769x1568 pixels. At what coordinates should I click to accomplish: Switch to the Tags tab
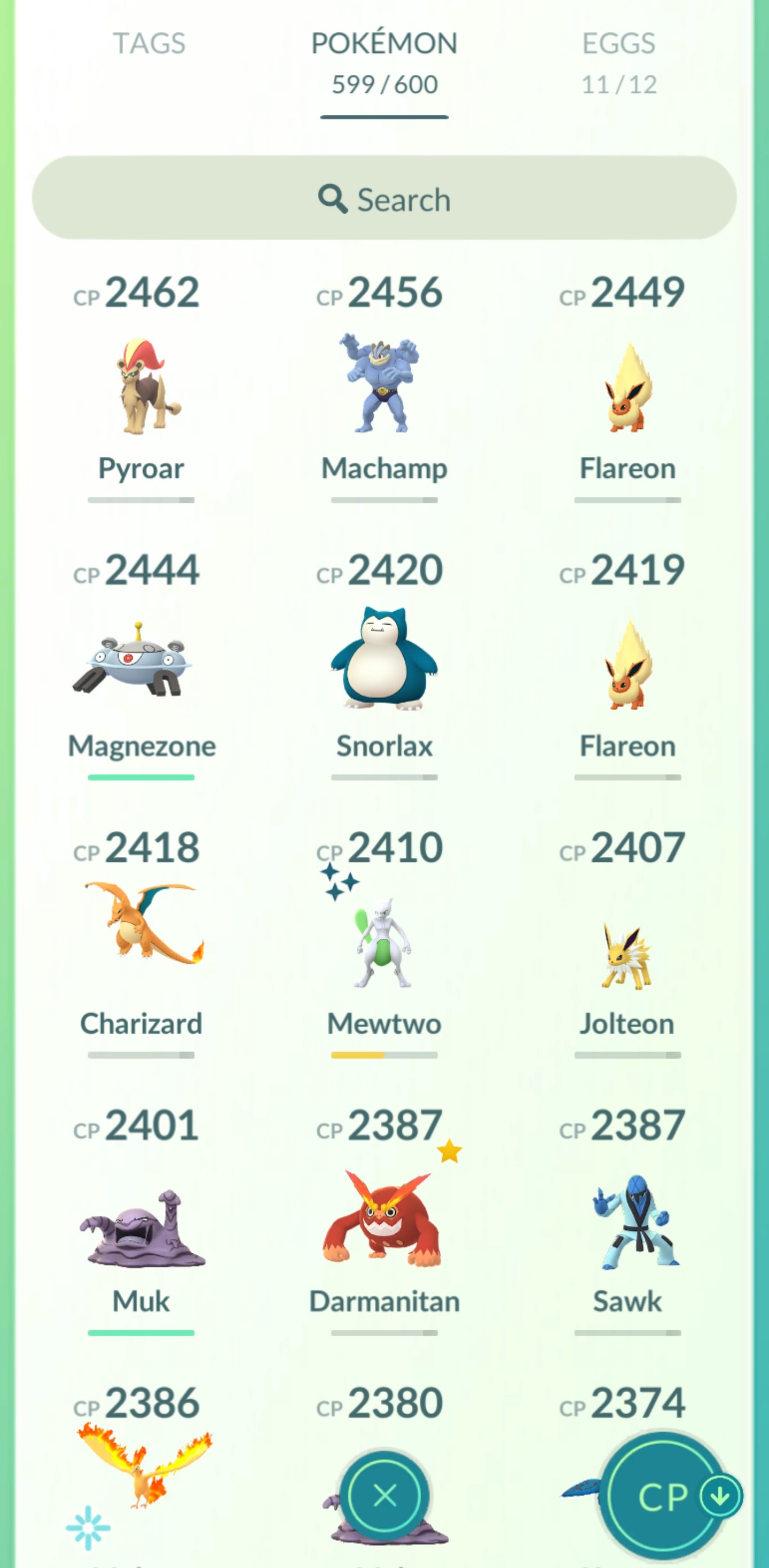(149, 44)
